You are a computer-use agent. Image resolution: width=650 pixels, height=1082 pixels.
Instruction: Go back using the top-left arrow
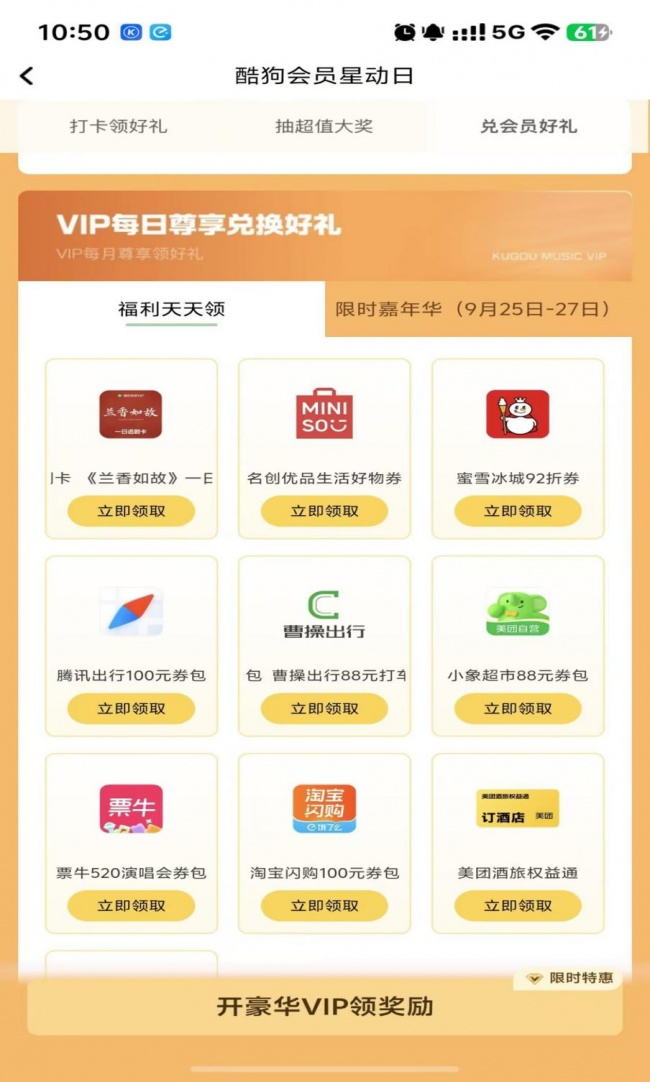(x=27, y=76)
